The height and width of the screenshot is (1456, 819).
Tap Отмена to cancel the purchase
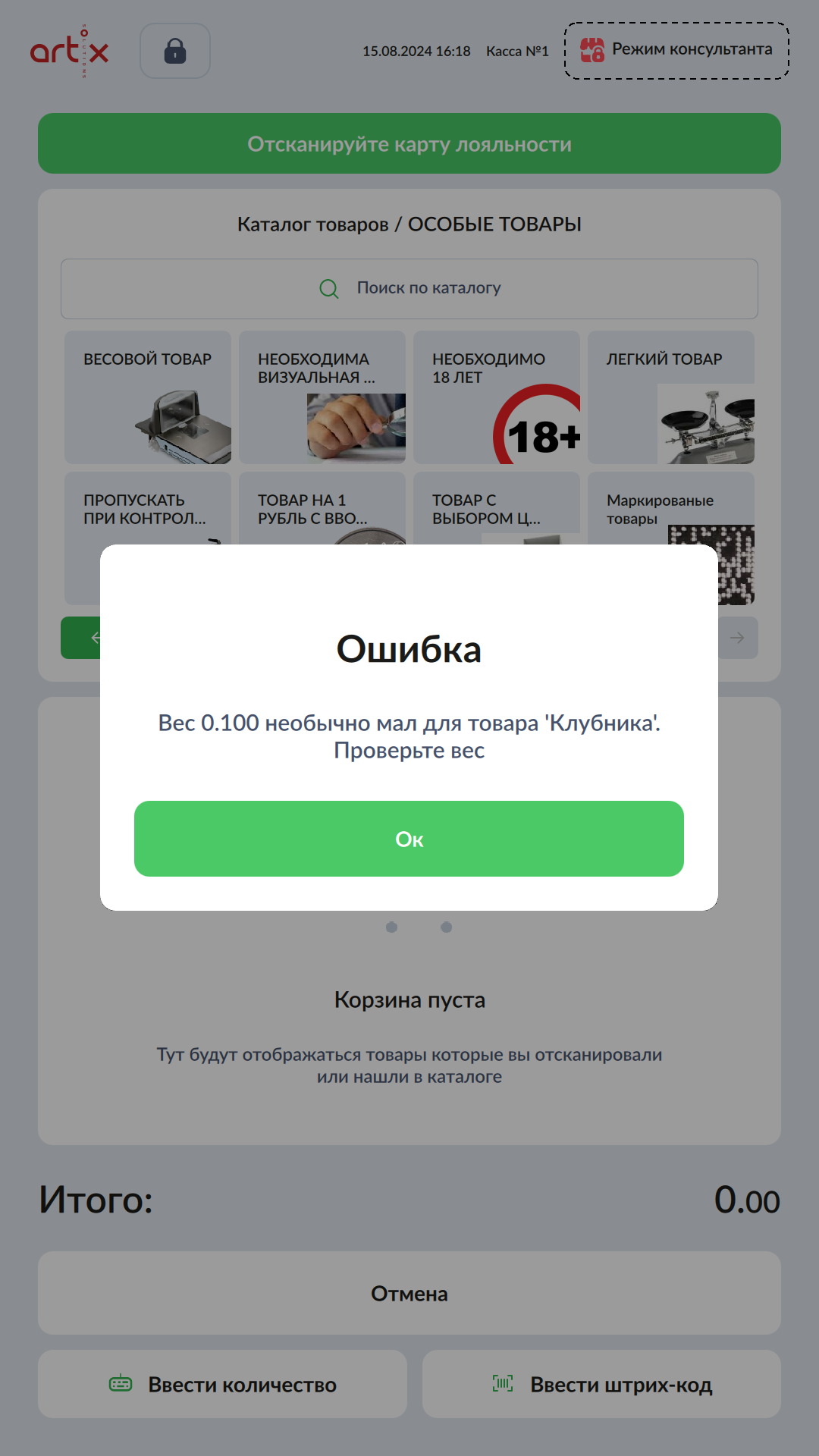click(x=409, y=1293)
